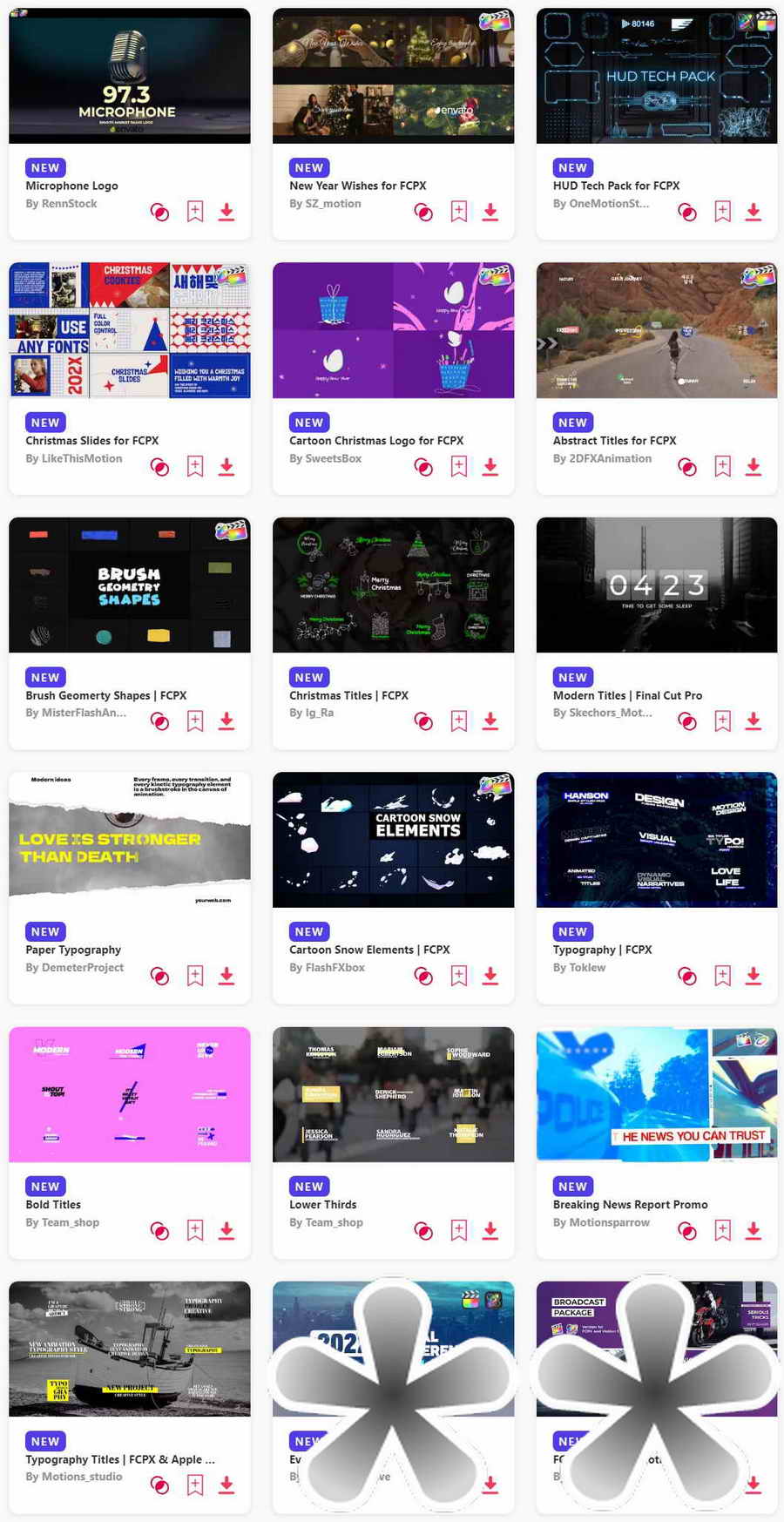Open Brush Geomerty Shapes thumbnail
This screenshot has height=1522, width=784.
coord(129,585)
